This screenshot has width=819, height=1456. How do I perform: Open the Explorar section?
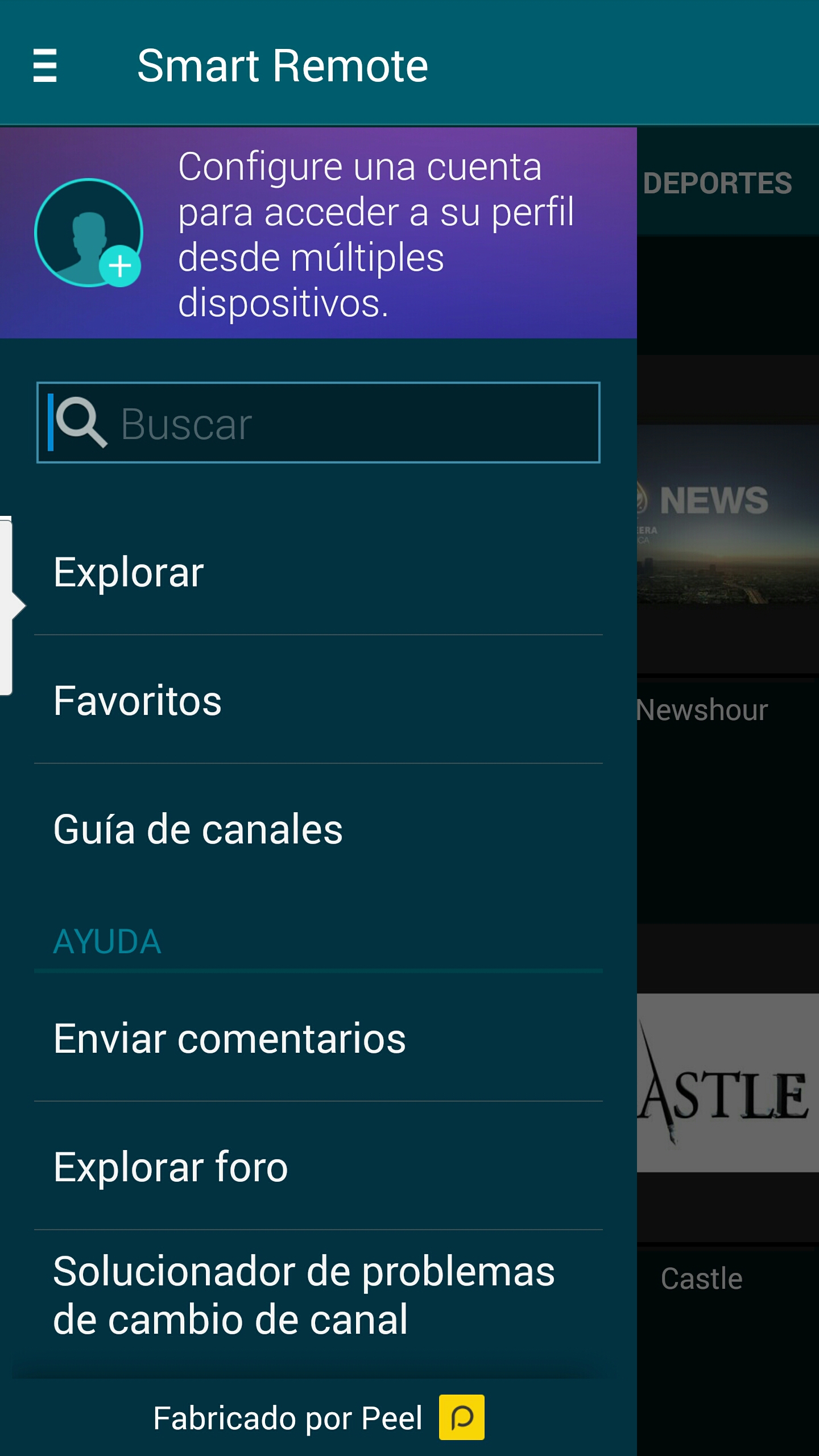point(317,572)
